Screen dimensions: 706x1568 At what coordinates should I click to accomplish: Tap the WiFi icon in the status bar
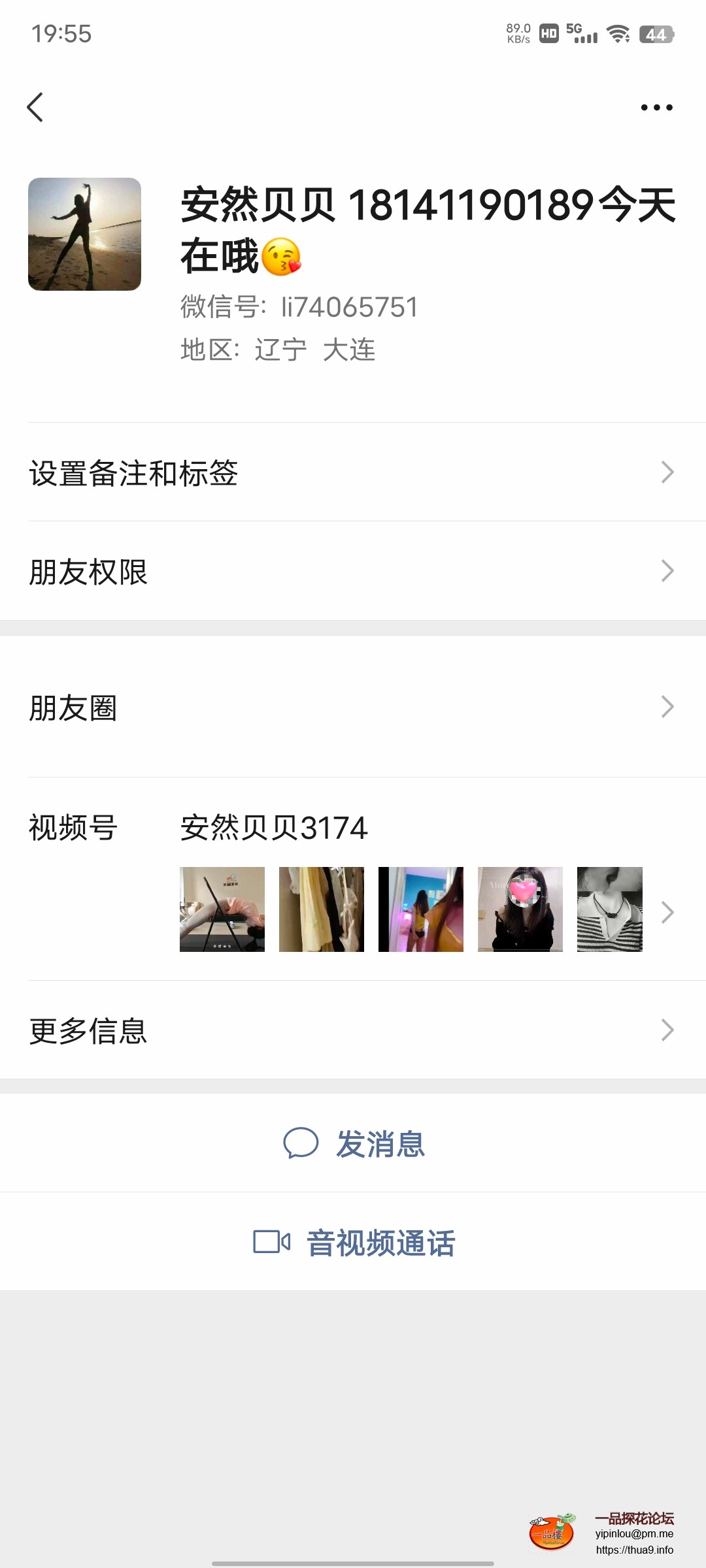click(x=618, y=33)
